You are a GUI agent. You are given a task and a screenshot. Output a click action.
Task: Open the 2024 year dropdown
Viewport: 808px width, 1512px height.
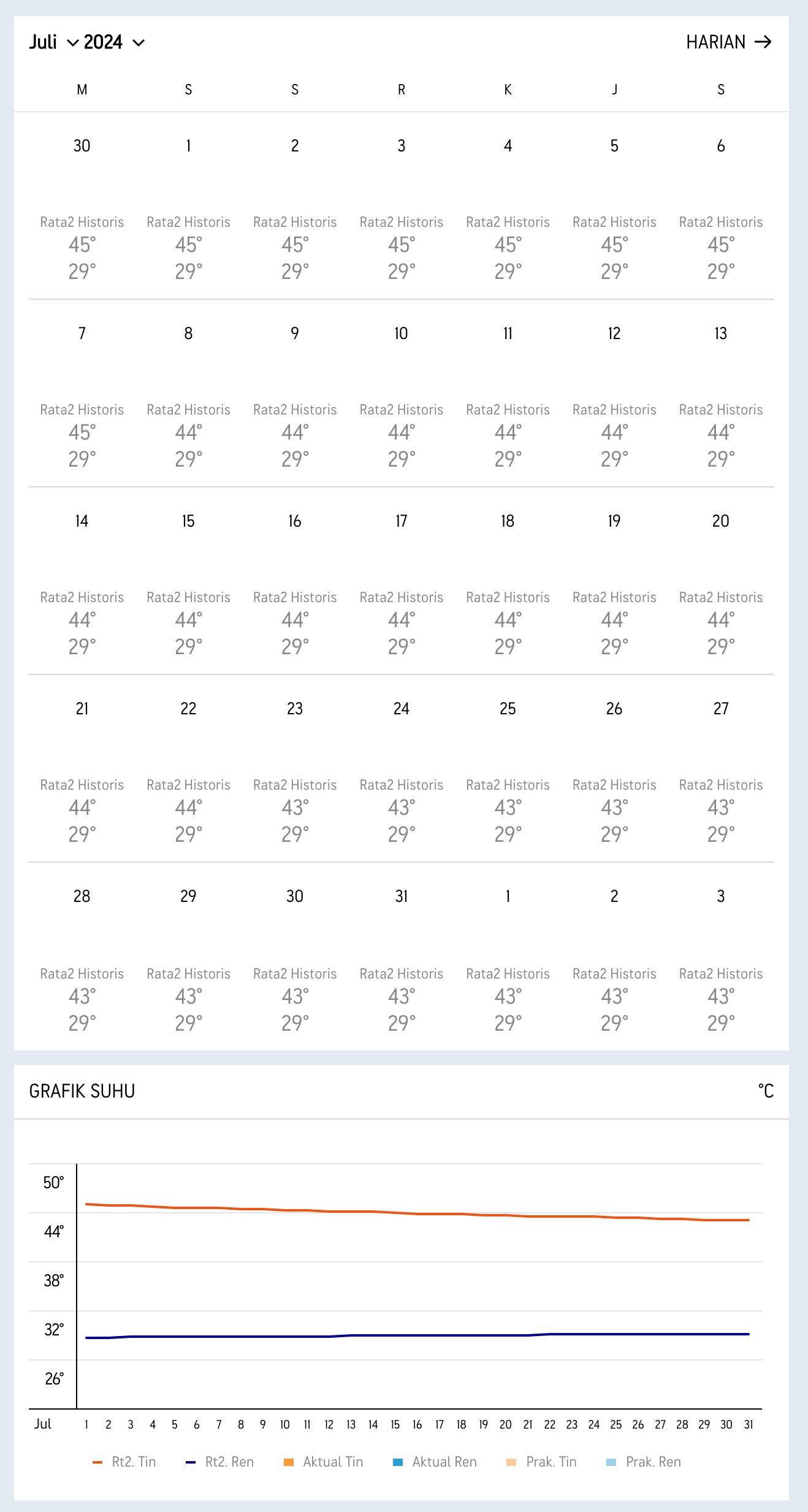pyautogui.click(x=114, y=42)
